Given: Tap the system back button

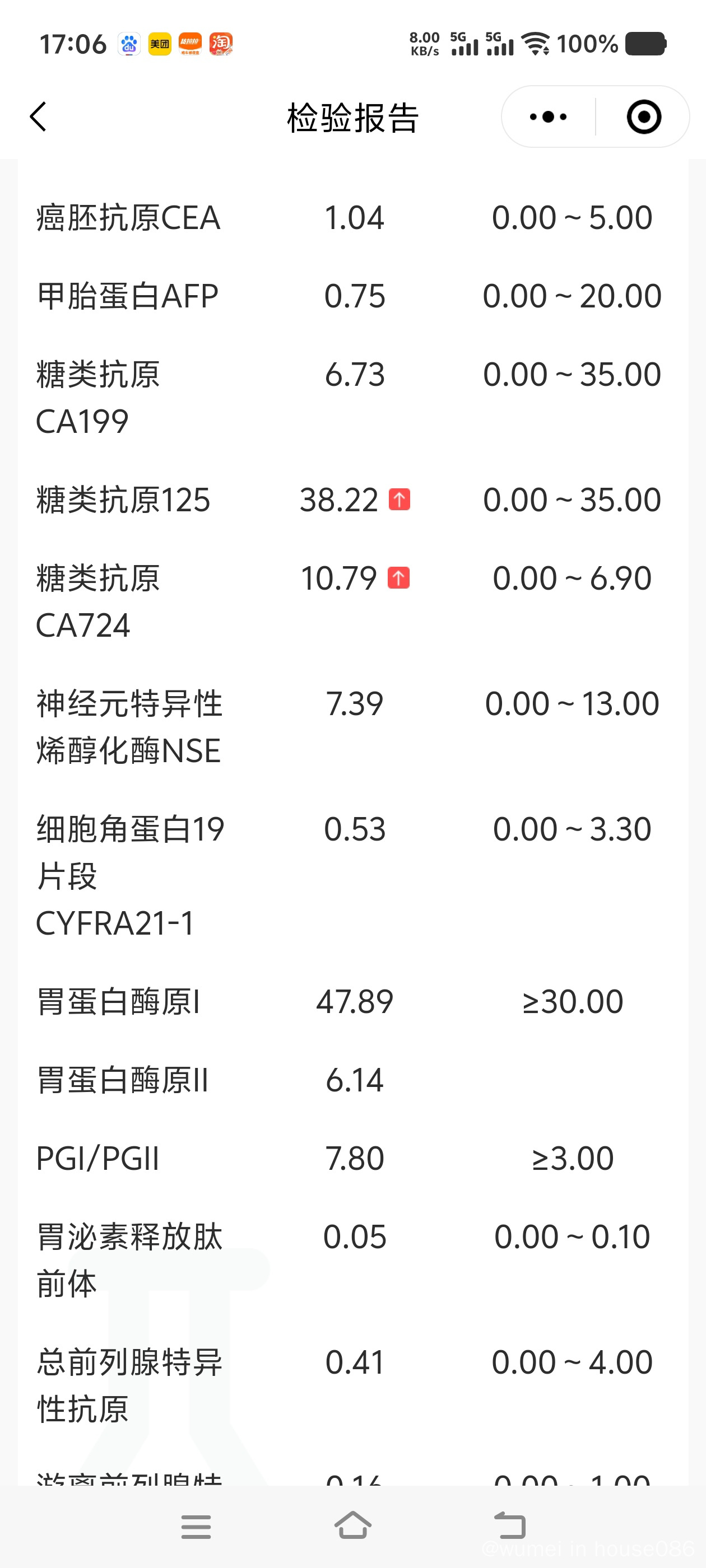Looking at the screenshot, I should click(509, 1525).
